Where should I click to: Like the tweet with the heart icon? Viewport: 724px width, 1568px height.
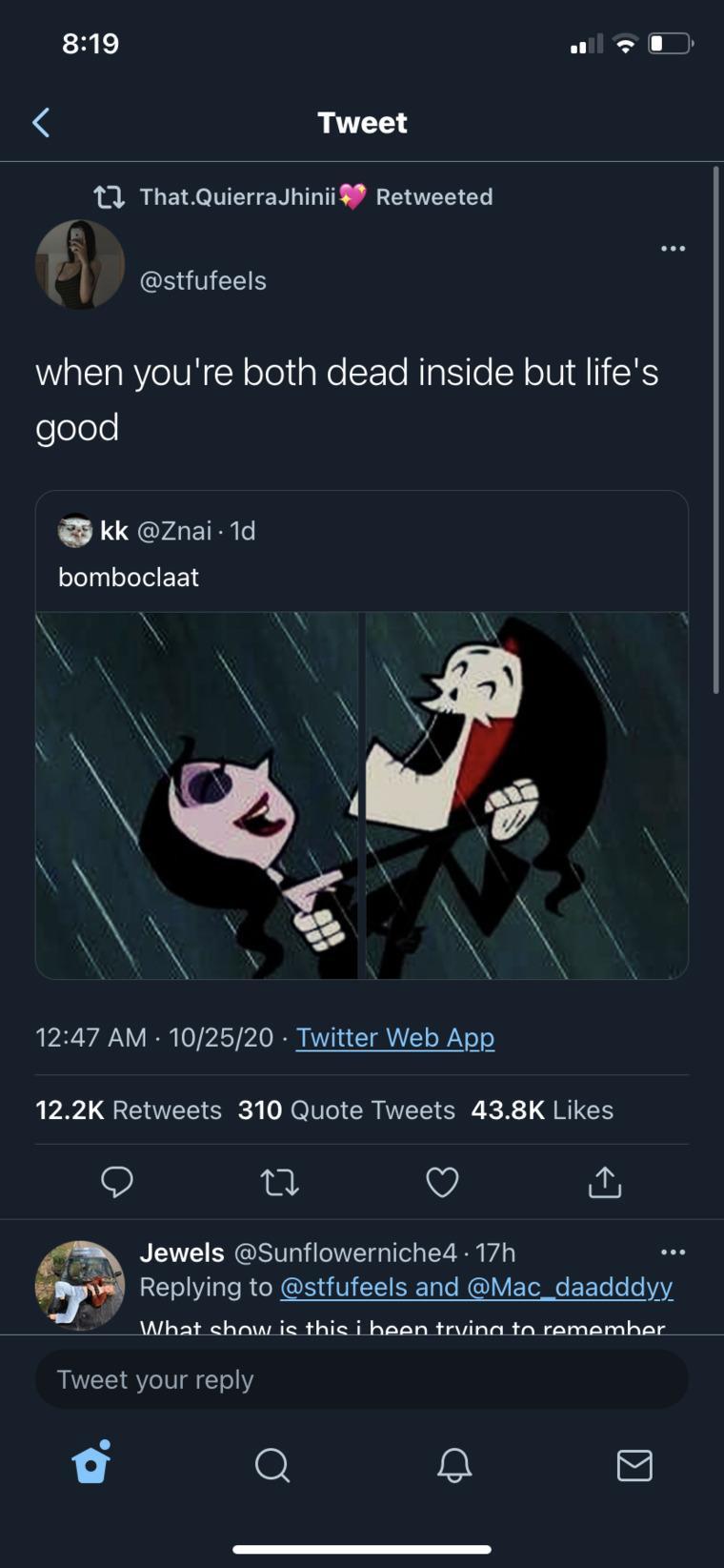coord(442,1182)
